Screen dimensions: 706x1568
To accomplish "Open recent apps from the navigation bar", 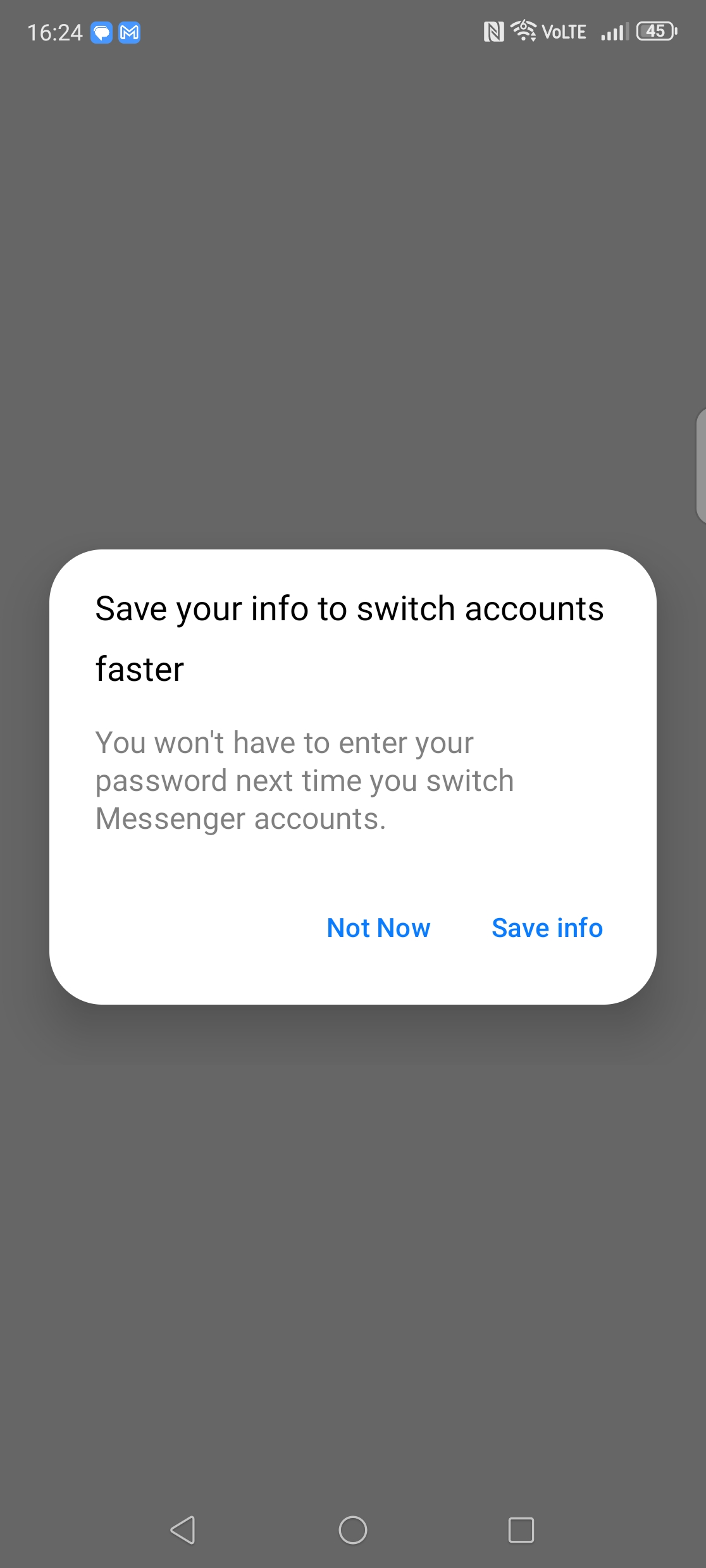I will pos(521,1530).
